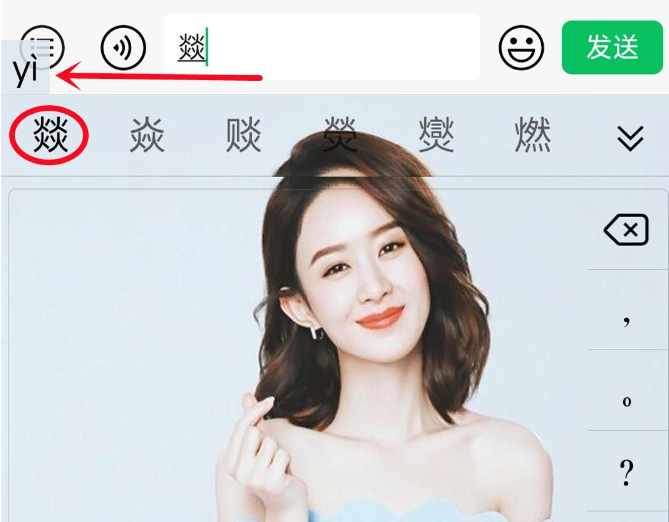The height and width of the screenshot is (522, 669).
Task: Tap the keyboard backspace key
Action: pos(626,232)
